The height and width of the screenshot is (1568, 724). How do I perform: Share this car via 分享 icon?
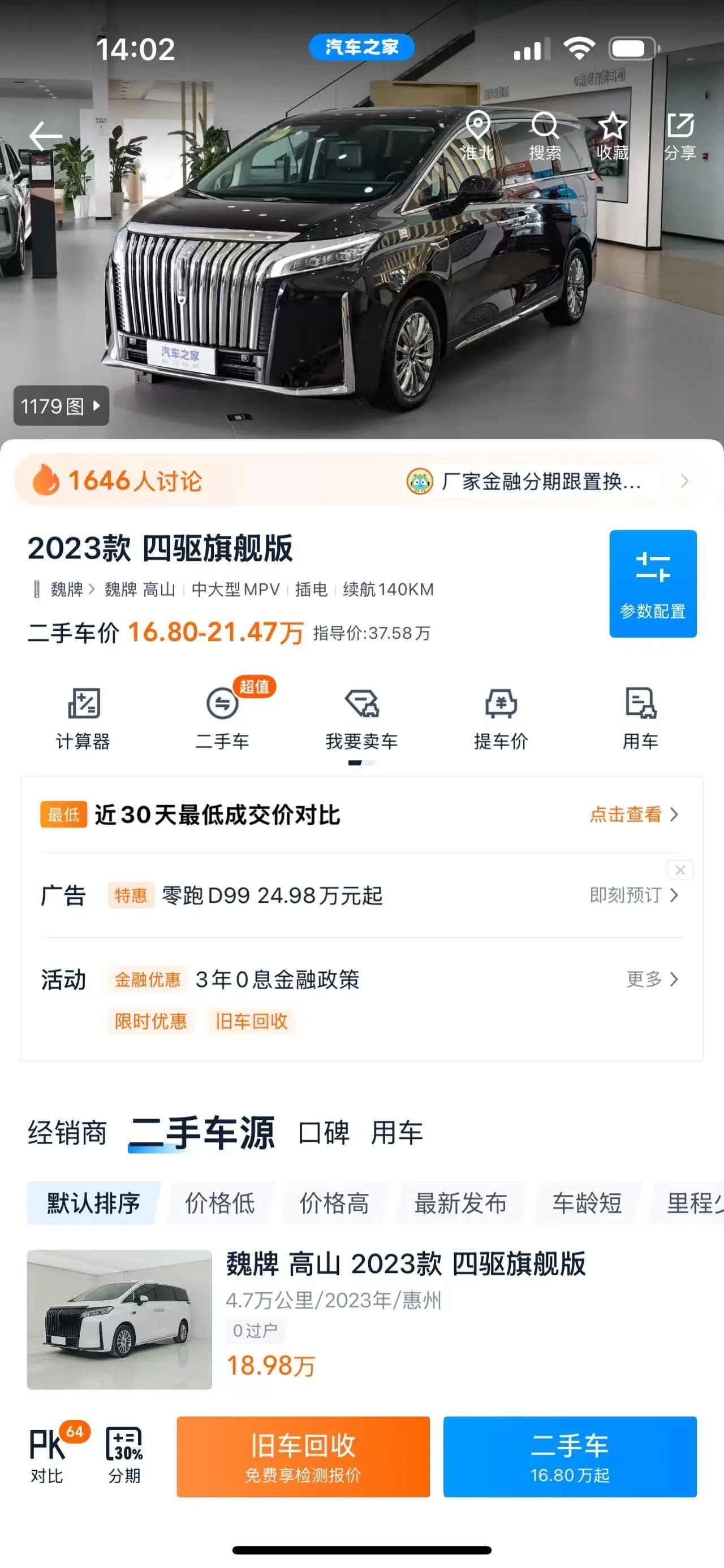(680, 136)
